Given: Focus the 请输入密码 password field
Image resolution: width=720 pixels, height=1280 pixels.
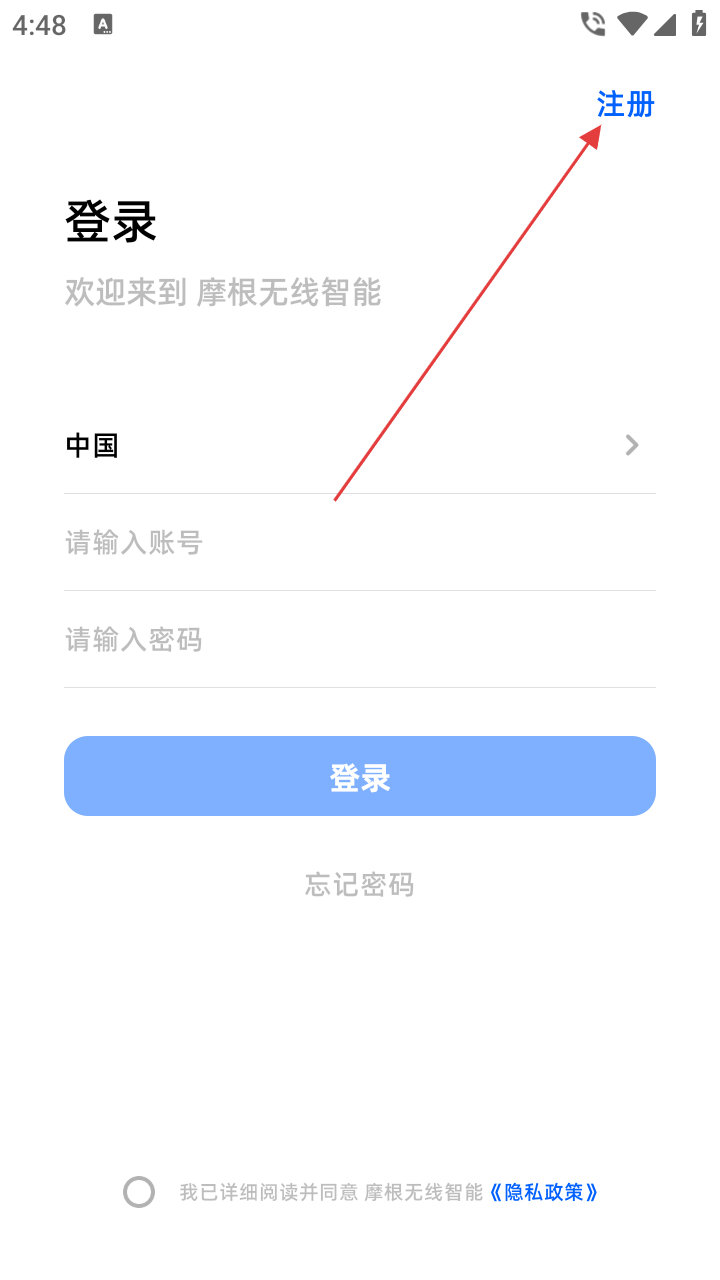Looking at the screenshot, I should coord(359,640).
